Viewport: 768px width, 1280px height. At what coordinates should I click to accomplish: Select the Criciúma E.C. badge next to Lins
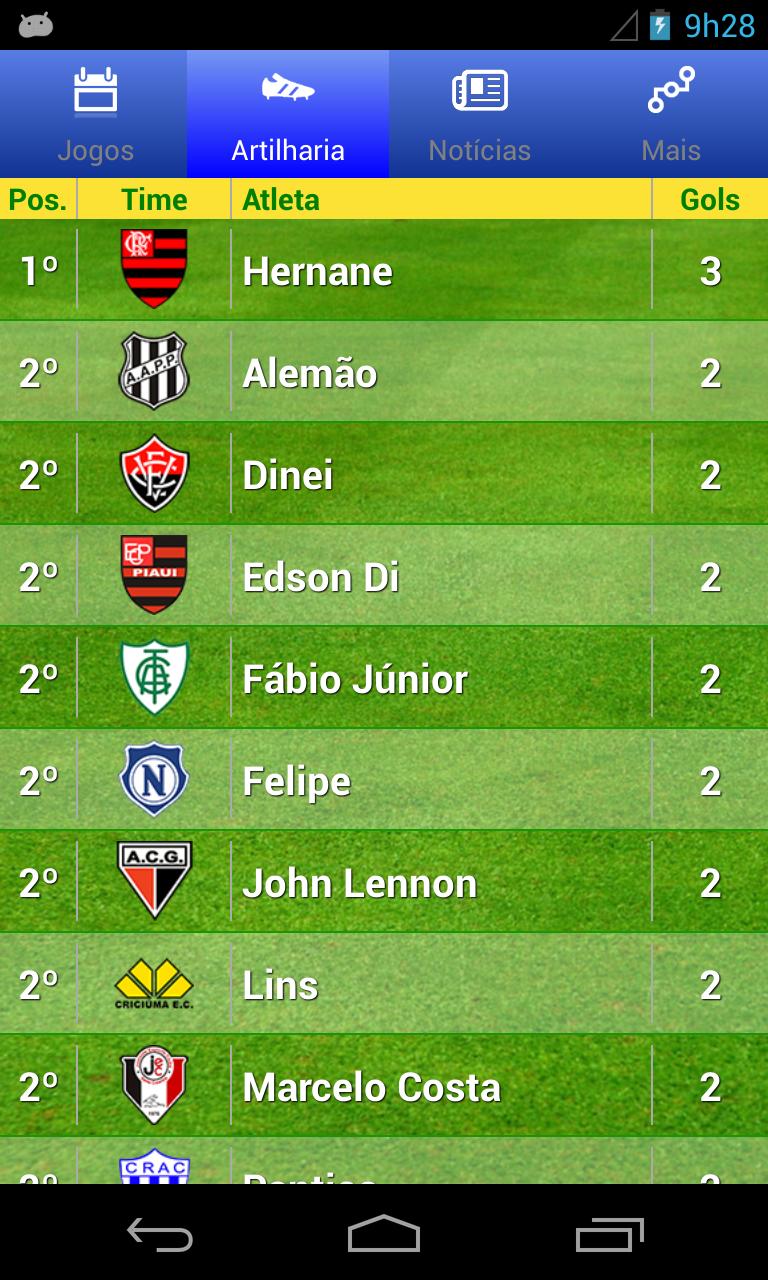pos(153,983)
